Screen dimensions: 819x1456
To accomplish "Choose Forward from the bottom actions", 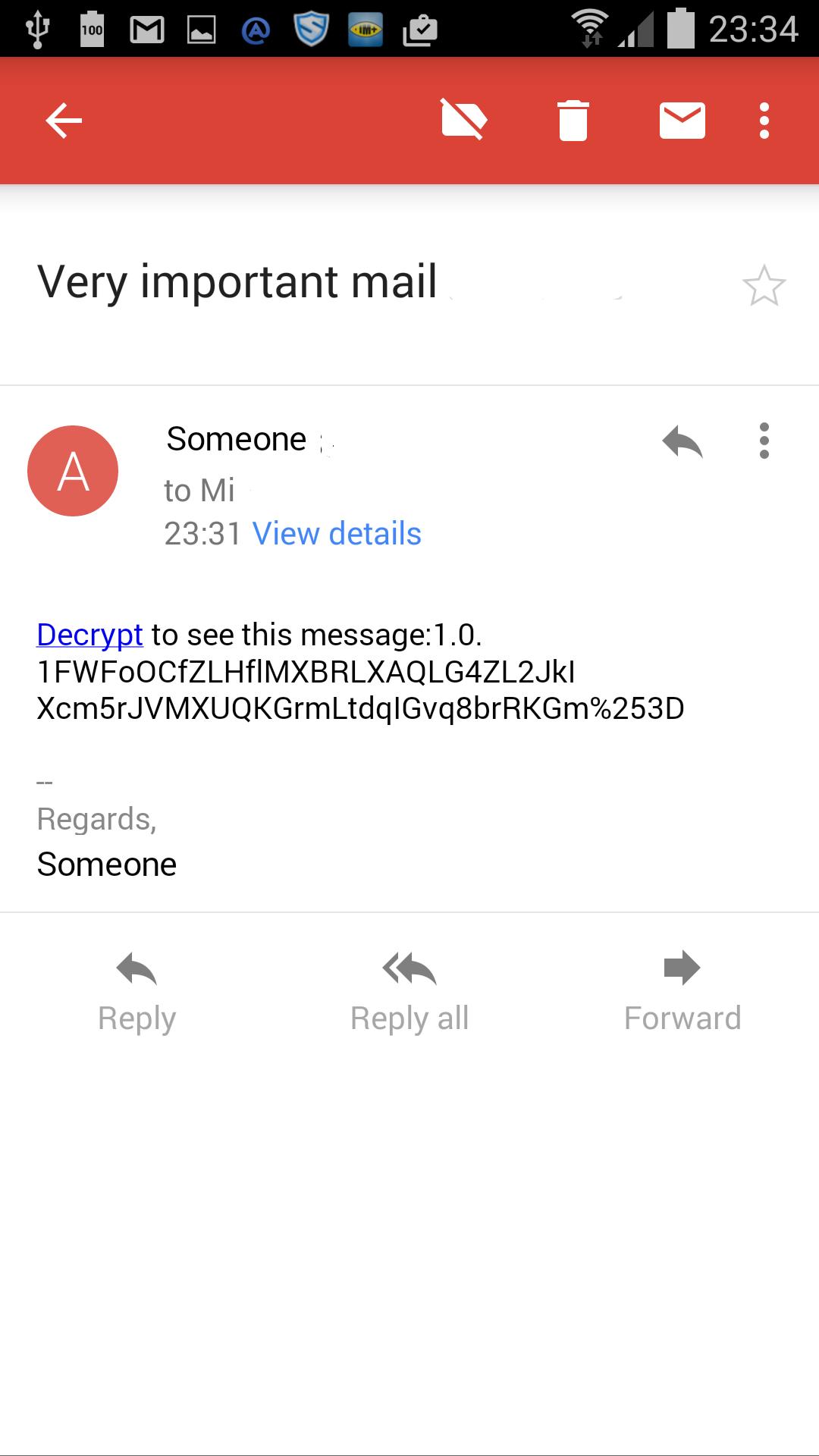I will (682, 1017).
